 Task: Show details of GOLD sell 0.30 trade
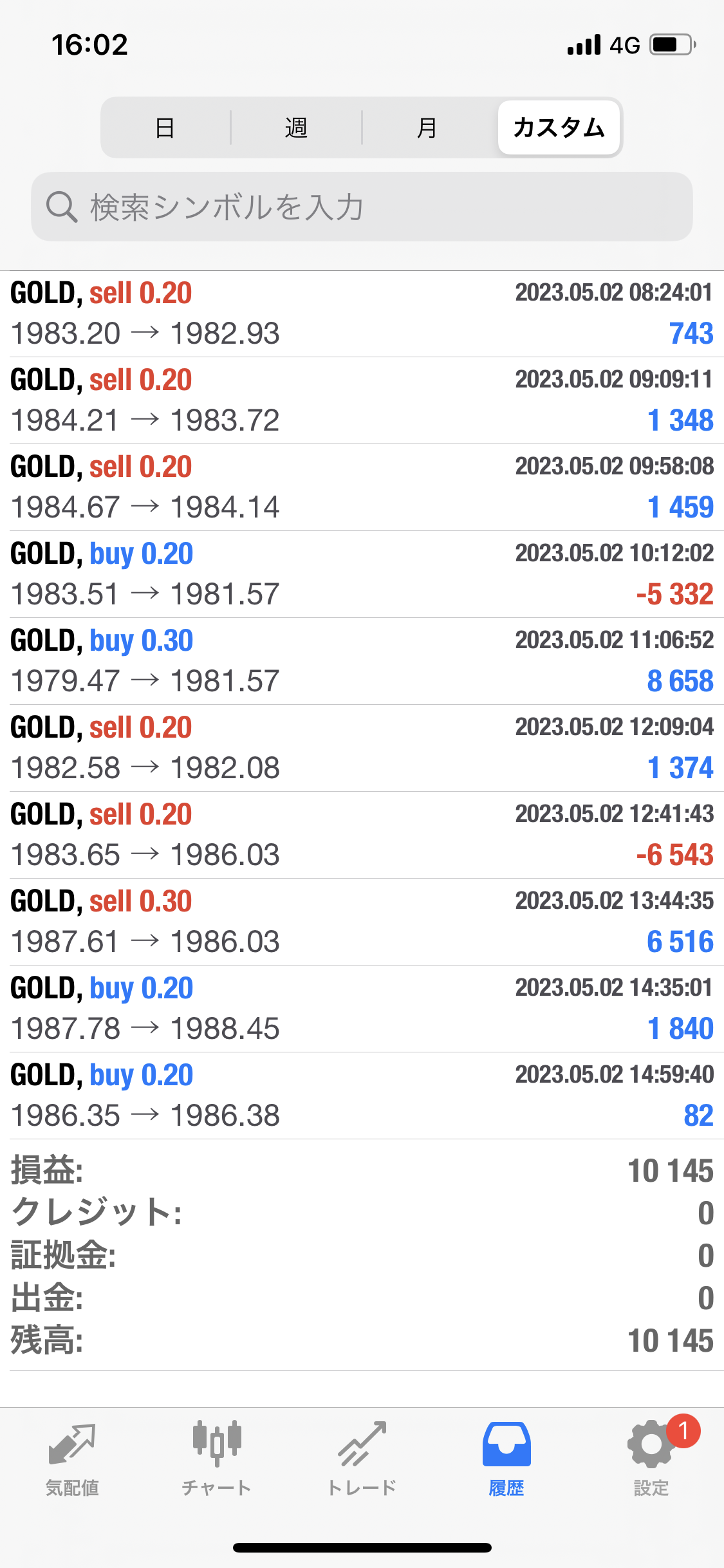[x=362, y=922]
